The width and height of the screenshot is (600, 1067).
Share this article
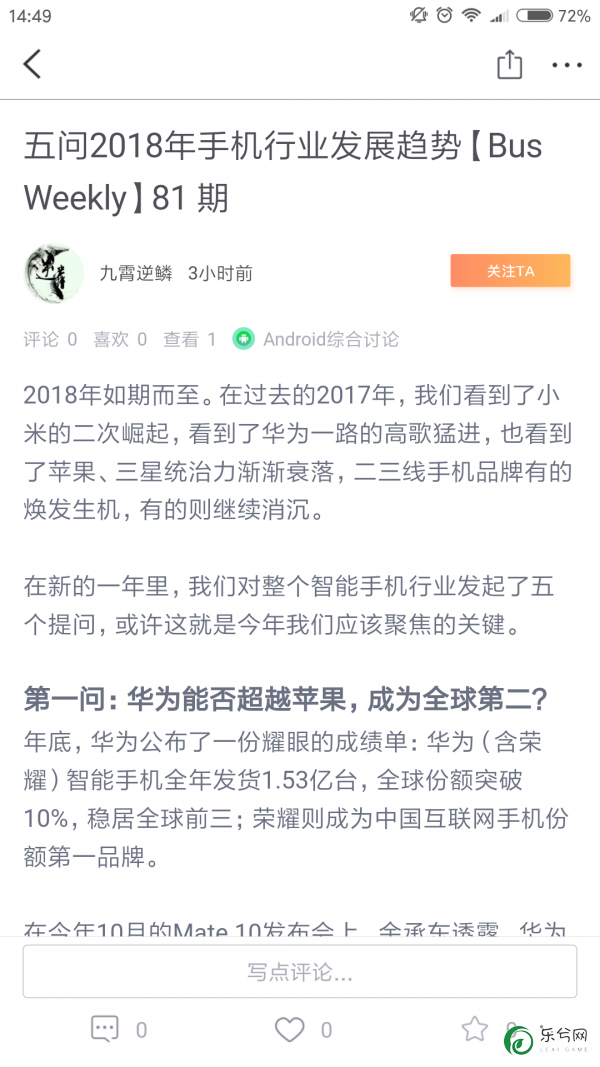[509, 65]
